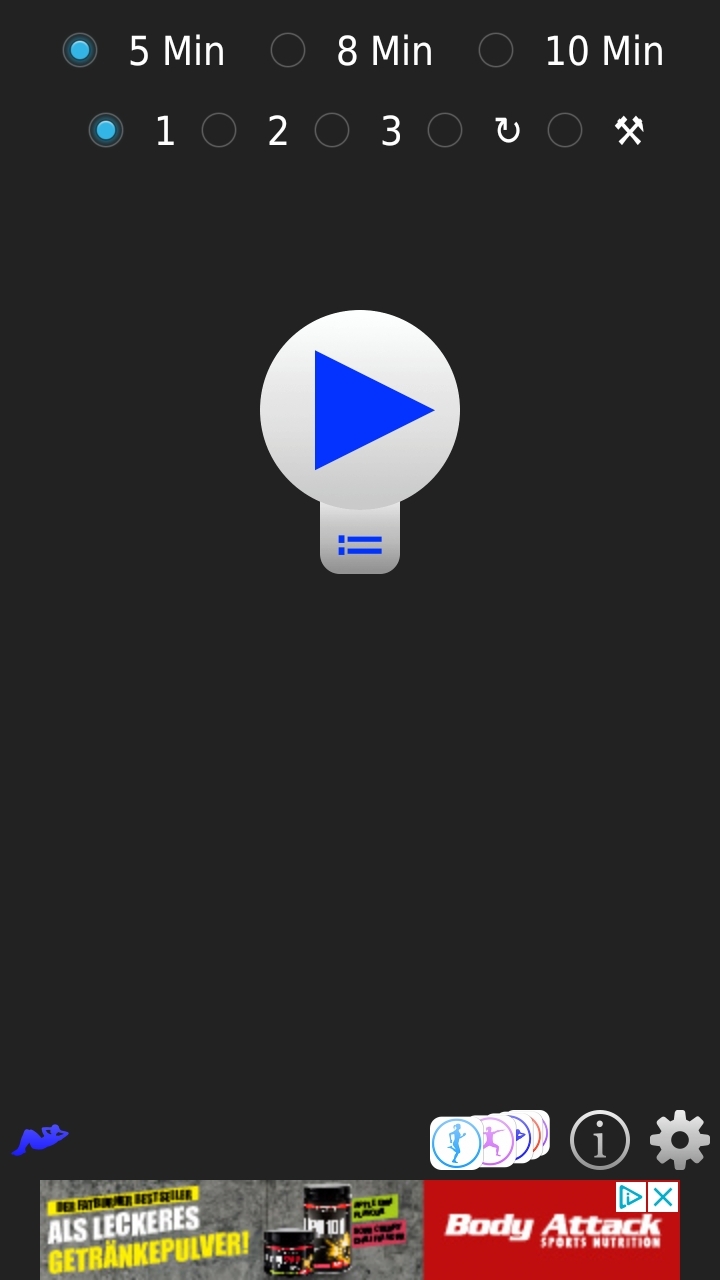Switch to workout number 3
The width and height of the screenshot is (720, 1280).
pos(332,130)
